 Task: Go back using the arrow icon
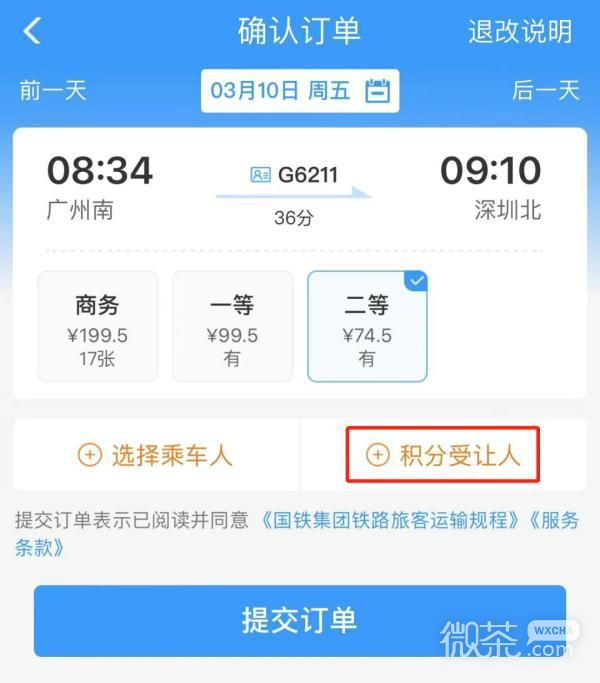tap(32, 31)
